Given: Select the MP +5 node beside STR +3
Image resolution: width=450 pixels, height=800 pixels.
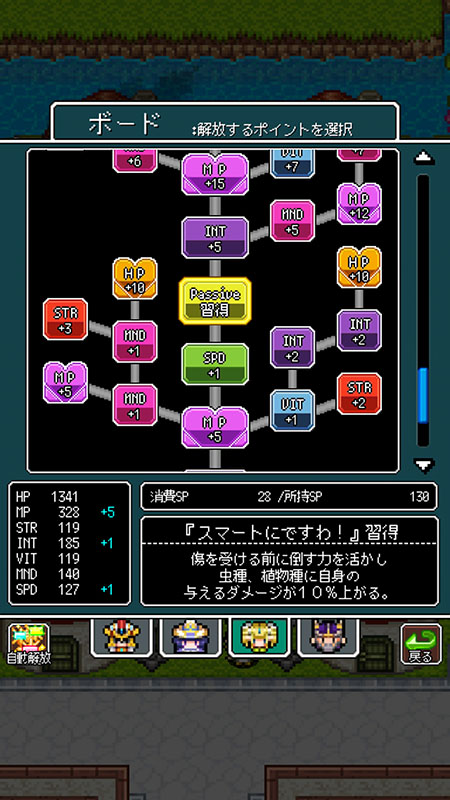Looking at the screenshot, I should pyautogui.click(x=65, y=383).
